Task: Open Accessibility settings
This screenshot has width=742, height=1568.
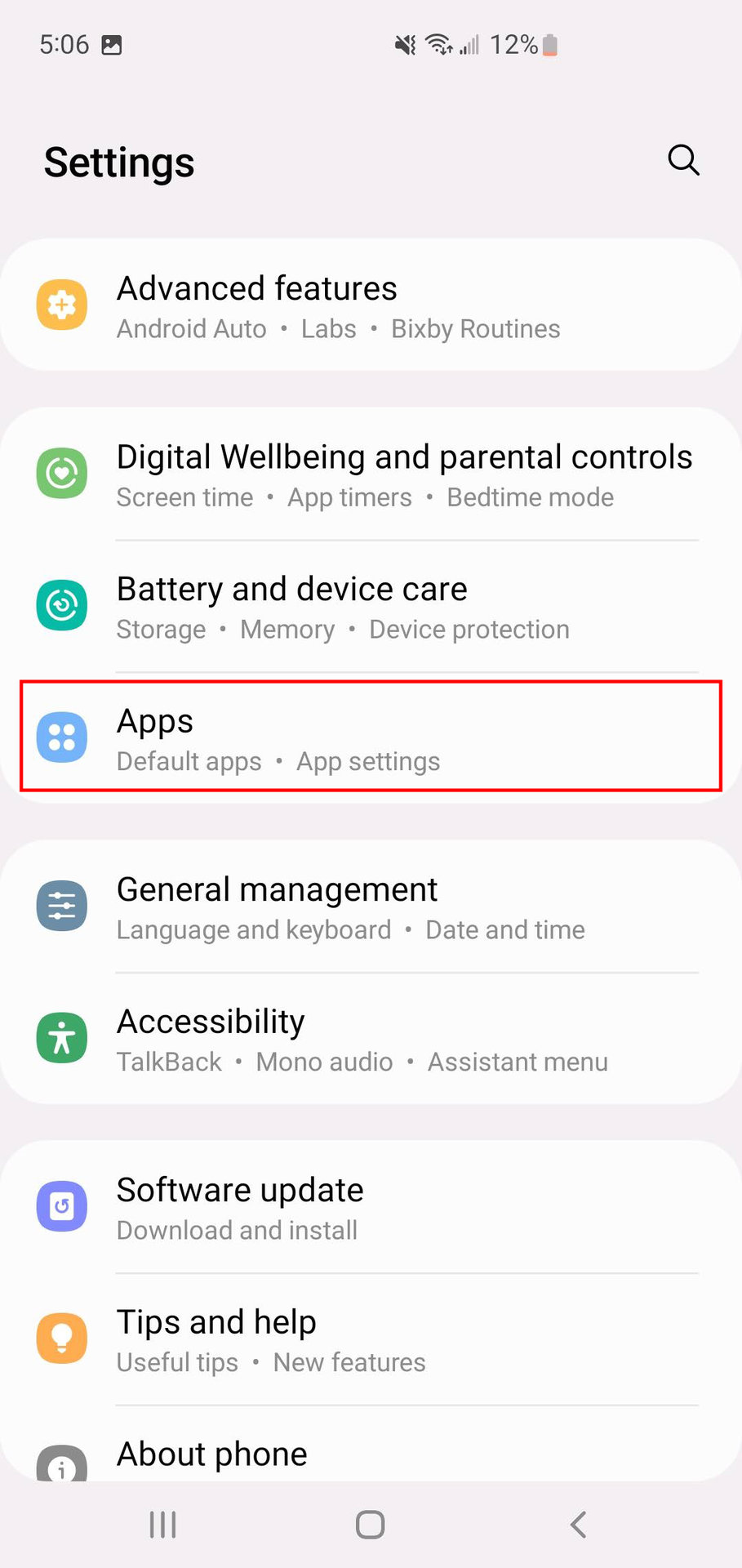Action: (371, 1040)
